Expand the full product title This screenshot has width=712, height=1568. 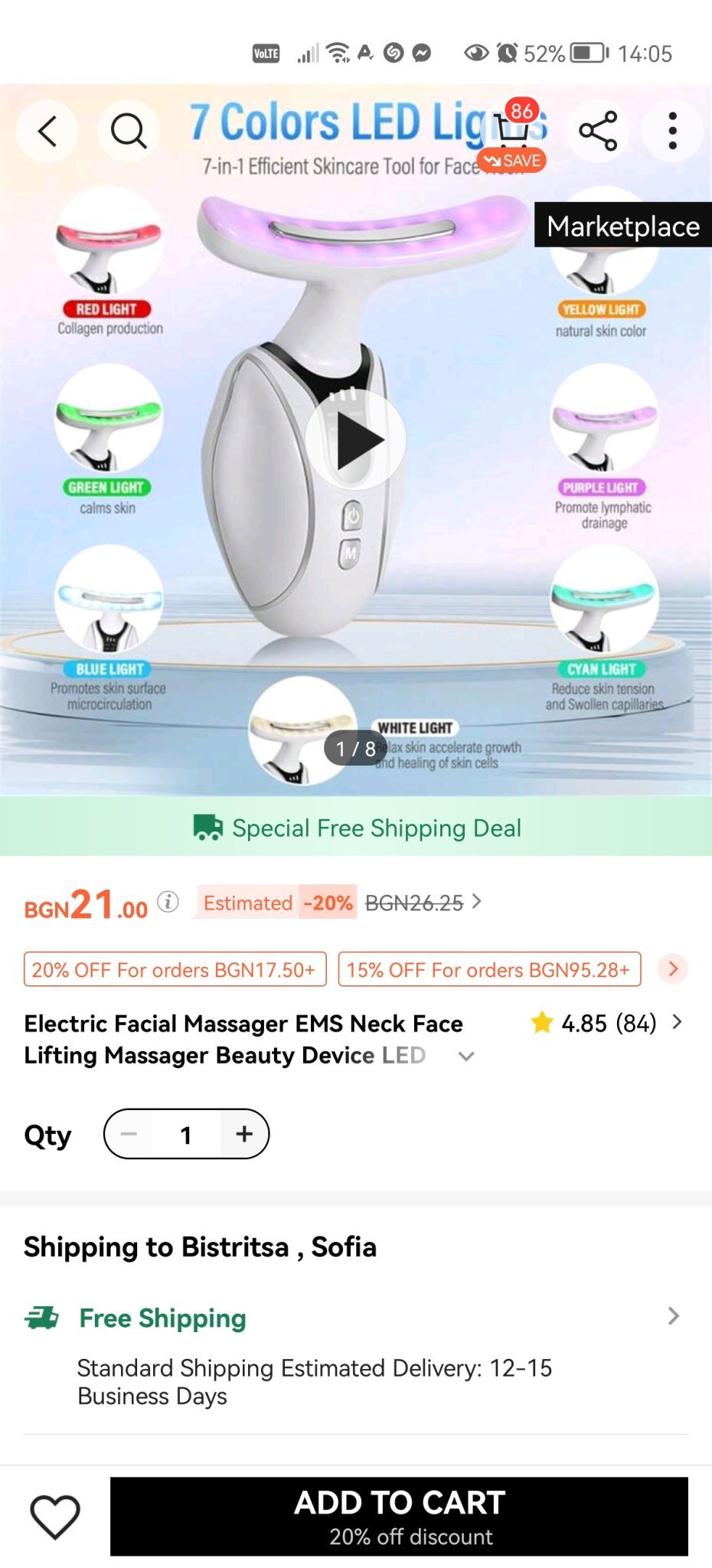465,1057
